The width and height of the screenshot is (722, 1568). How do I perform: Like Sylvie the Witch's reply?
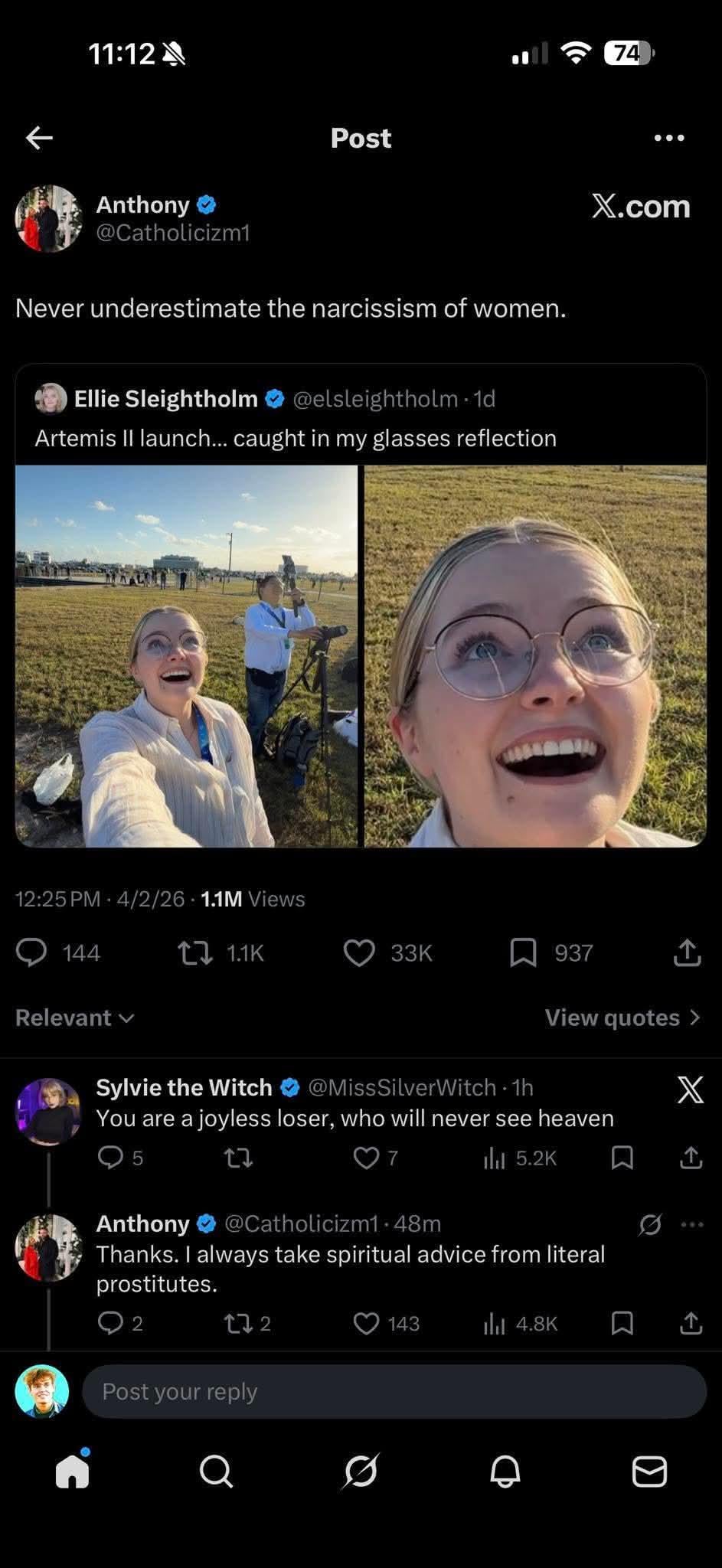366,1157
